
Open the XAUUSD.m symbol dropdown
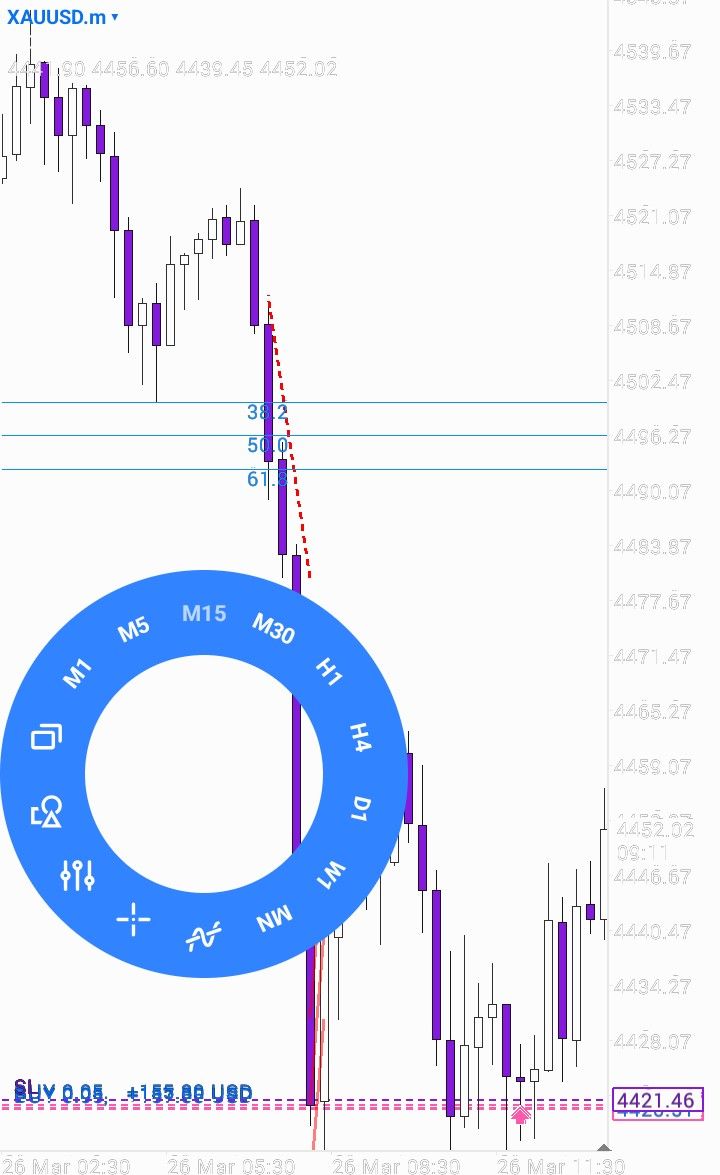click(x=63, y=17)
